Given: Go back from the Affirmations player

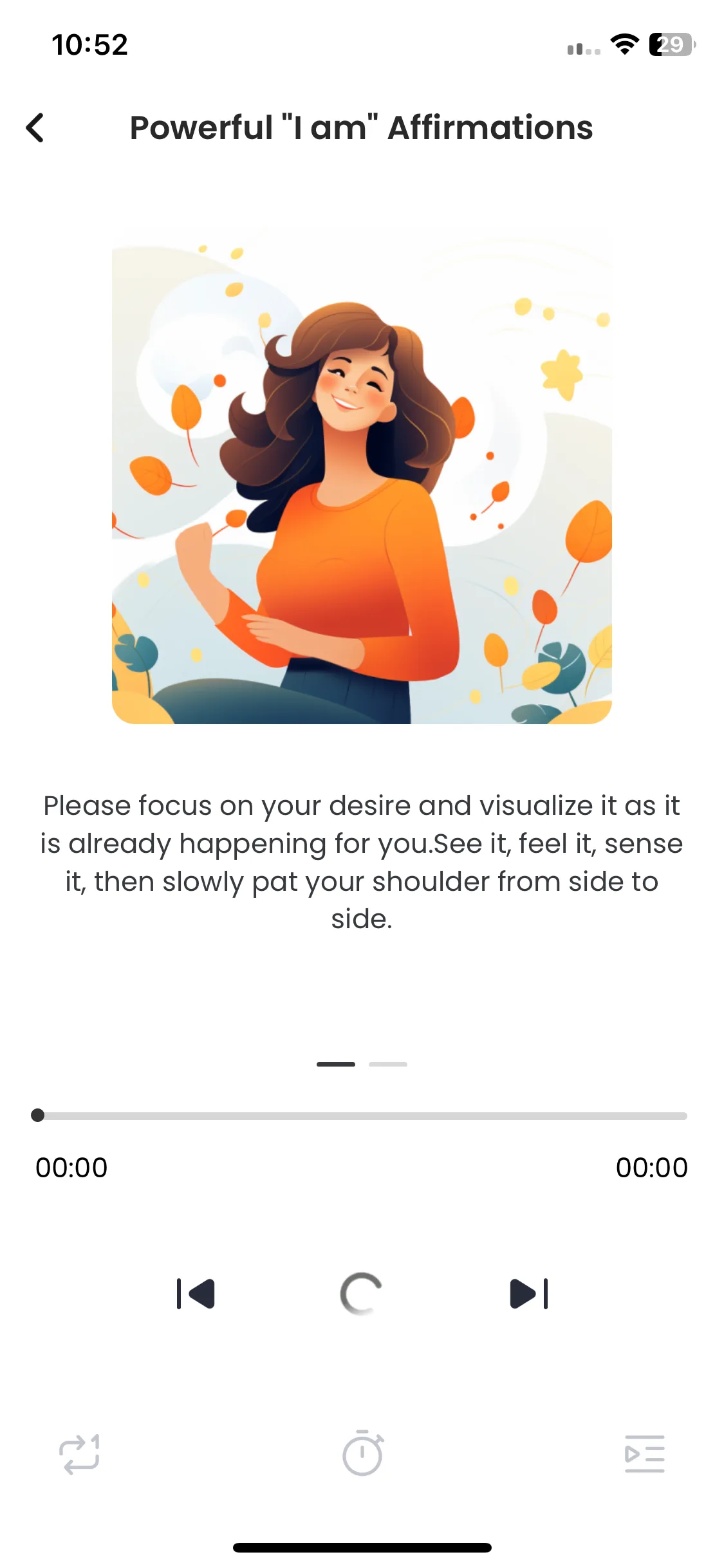Looking at the screenshot, I should pos(35,127).
